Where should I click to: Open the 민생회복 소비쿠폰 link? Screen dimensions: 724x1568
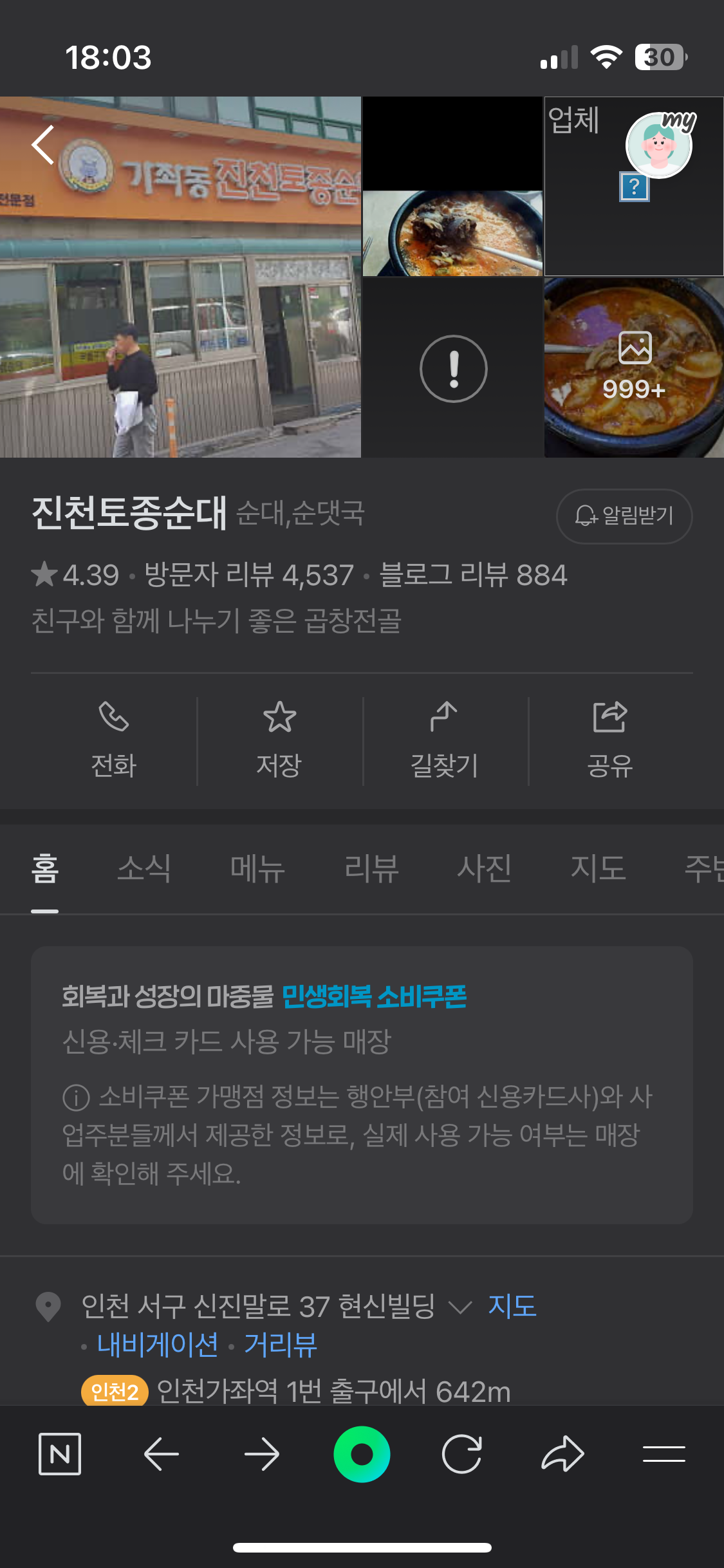374,997
